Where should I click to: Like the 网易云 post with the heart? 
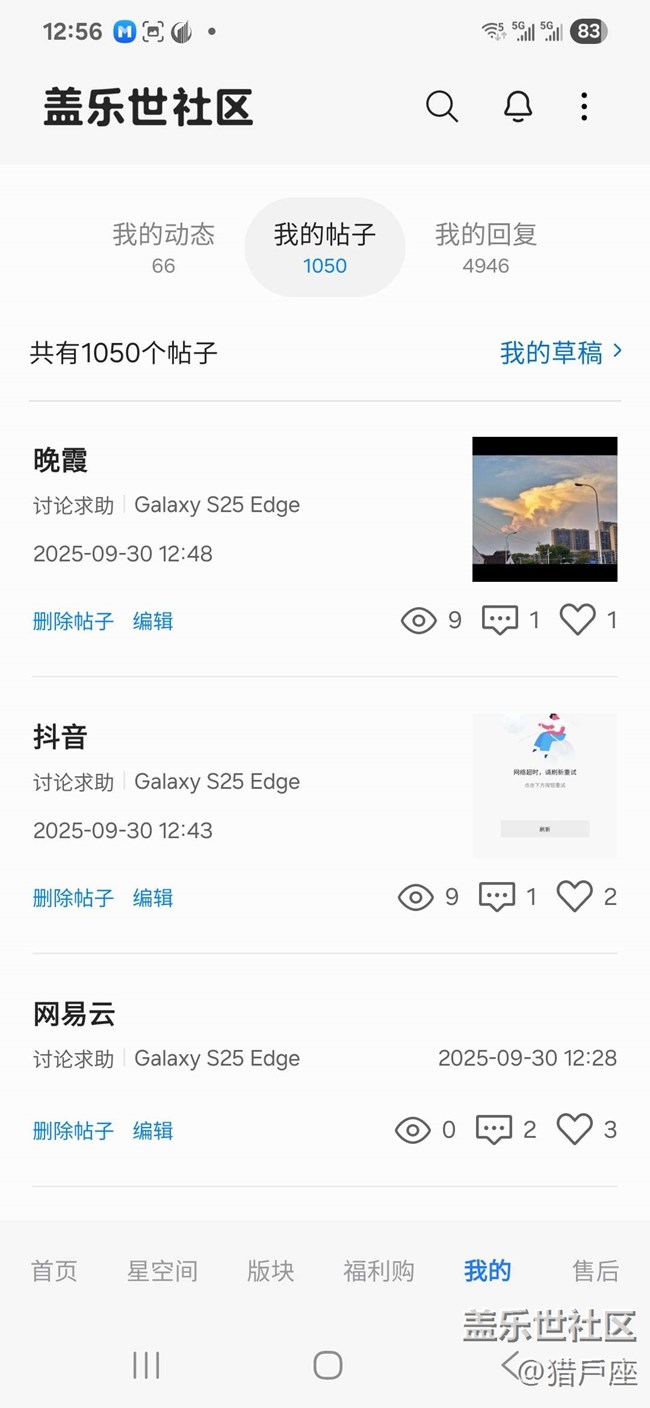[575, 1130]
